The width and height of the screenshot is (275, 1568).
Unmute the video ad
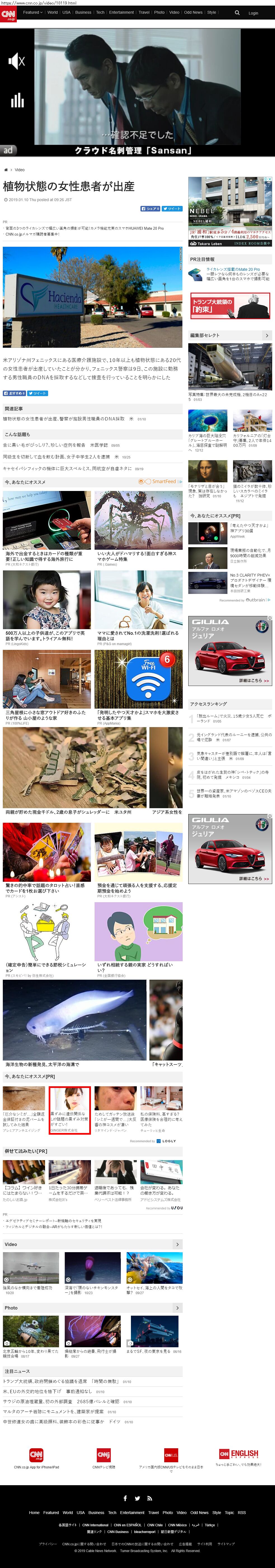tap(17, 61)
